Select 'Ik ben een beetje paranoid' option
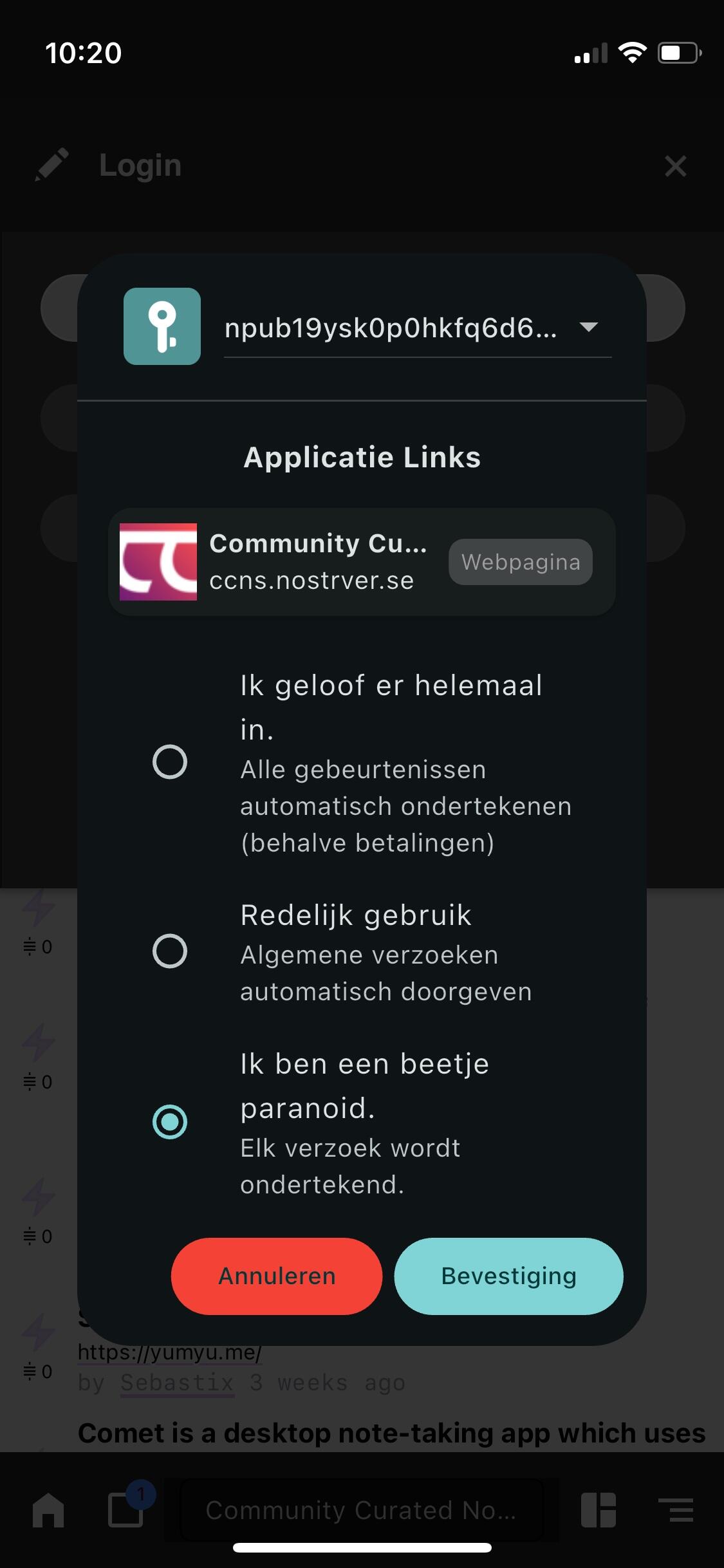Viewport: 724px width, 1568px height. (x=170, y=1122)
